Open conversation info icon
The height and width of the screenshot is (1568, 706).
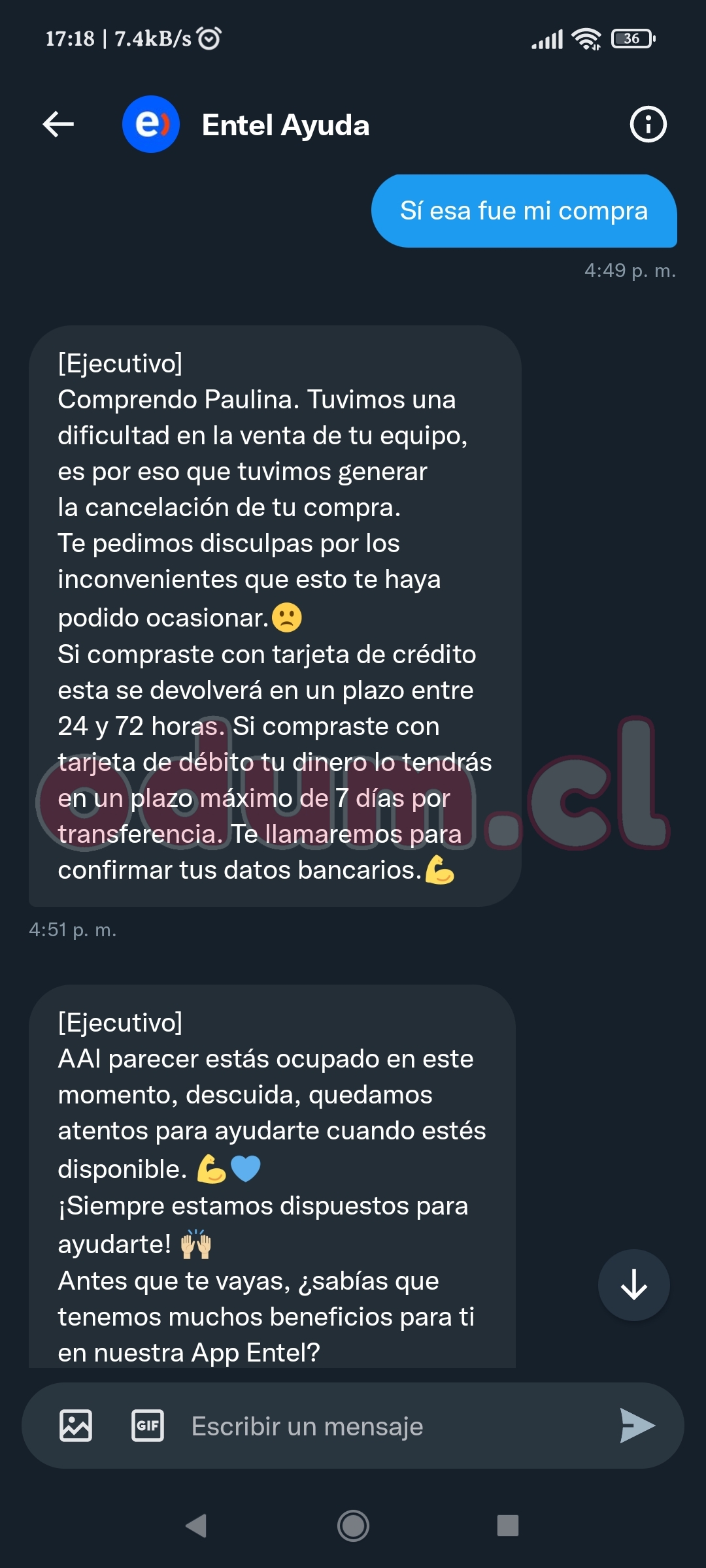648,124
